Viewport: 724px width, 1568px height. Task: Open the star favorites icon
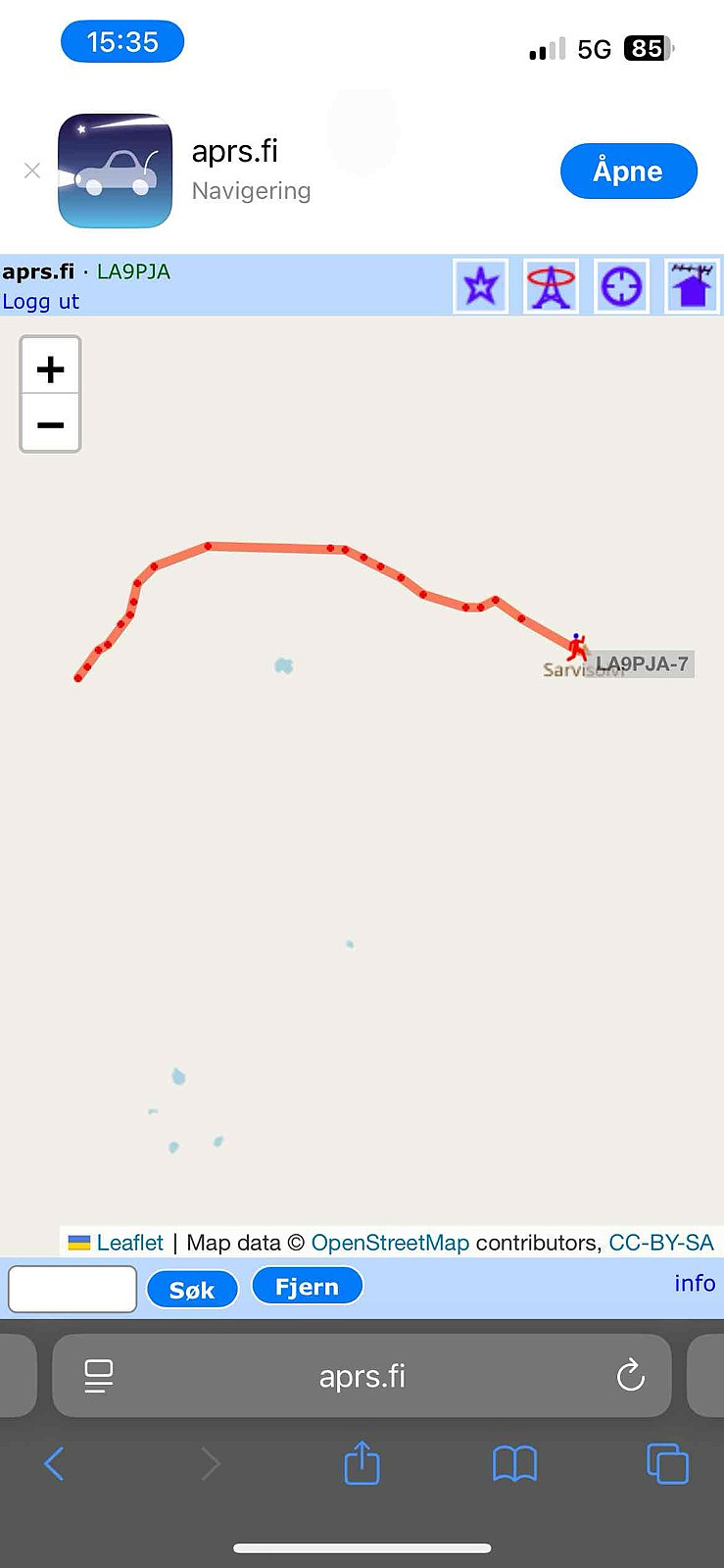480,286
